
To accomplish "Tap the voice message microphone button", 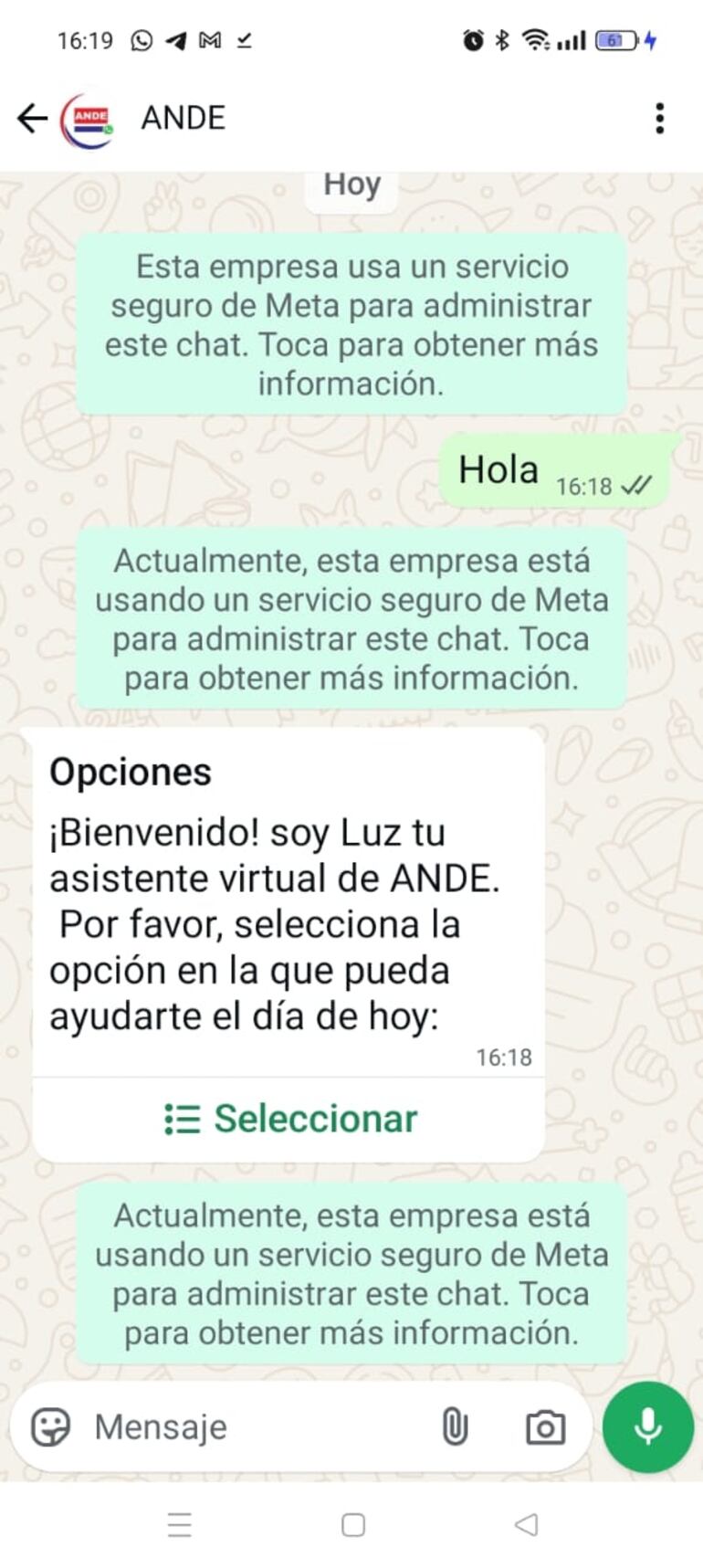I will [647, 1426].
